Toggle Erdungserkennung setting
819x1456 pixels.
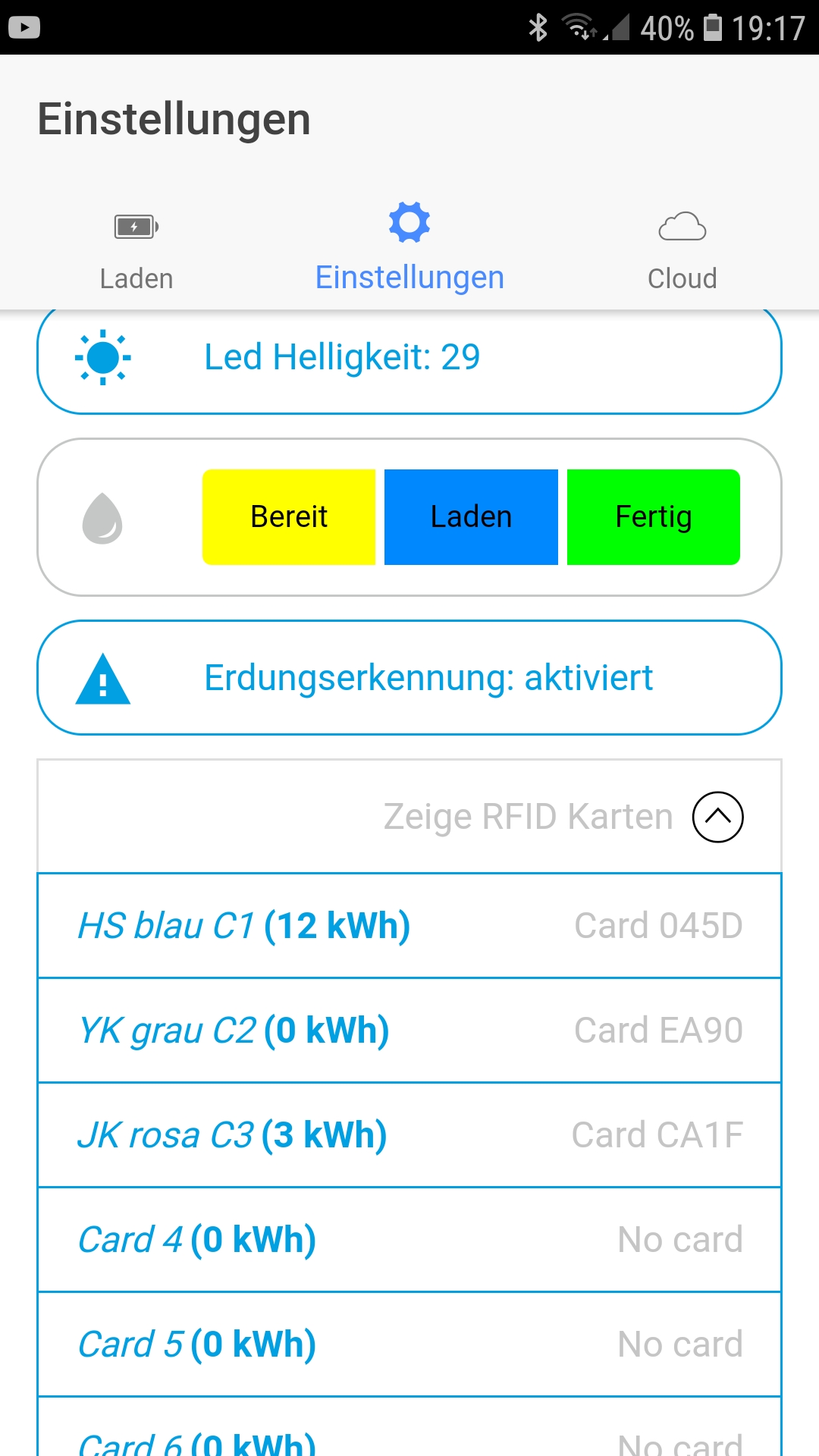point(409,678)
